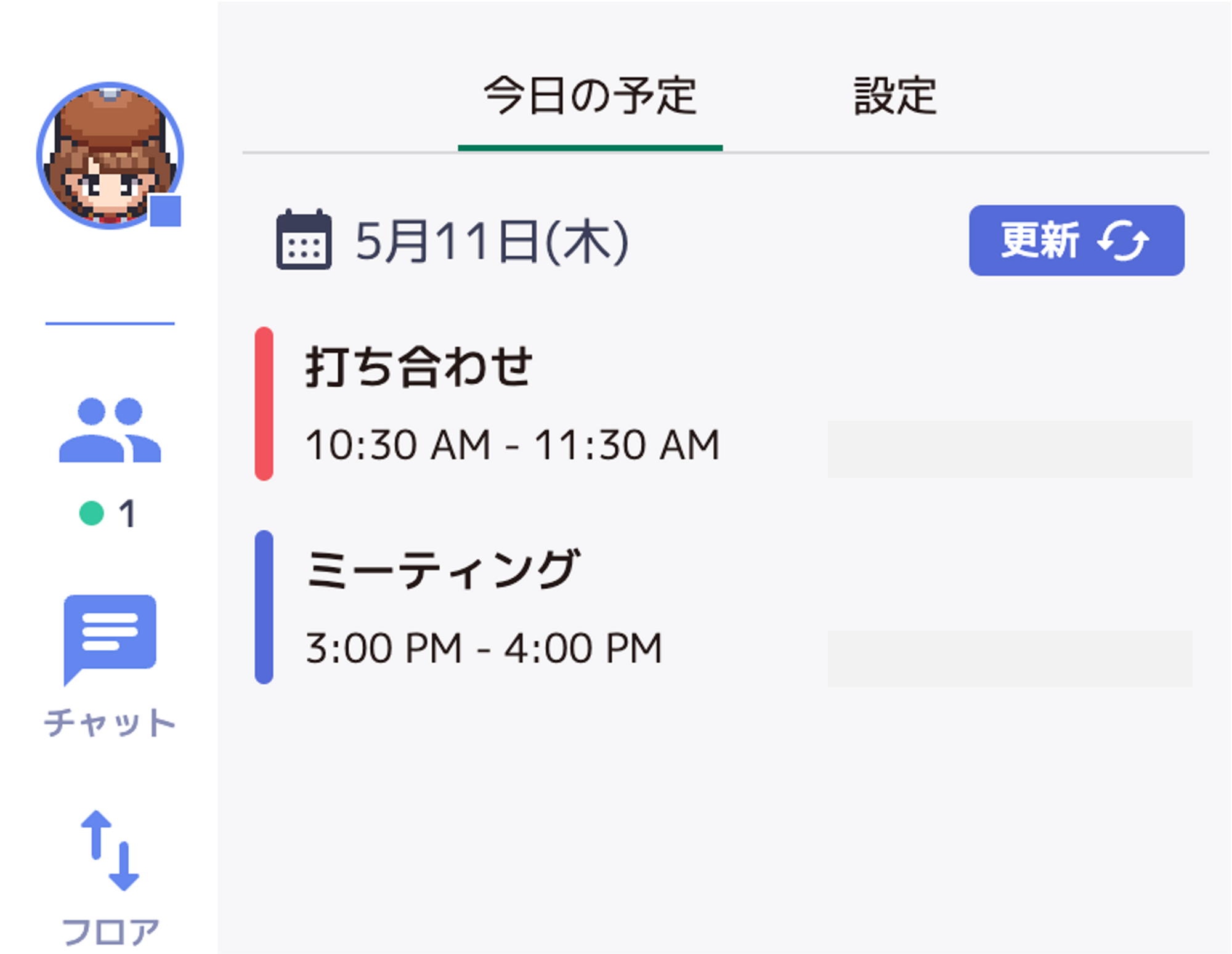Open the 打ち合わせ schedule entry
This screenshot has height=954, width=1232.
(724, 404)
